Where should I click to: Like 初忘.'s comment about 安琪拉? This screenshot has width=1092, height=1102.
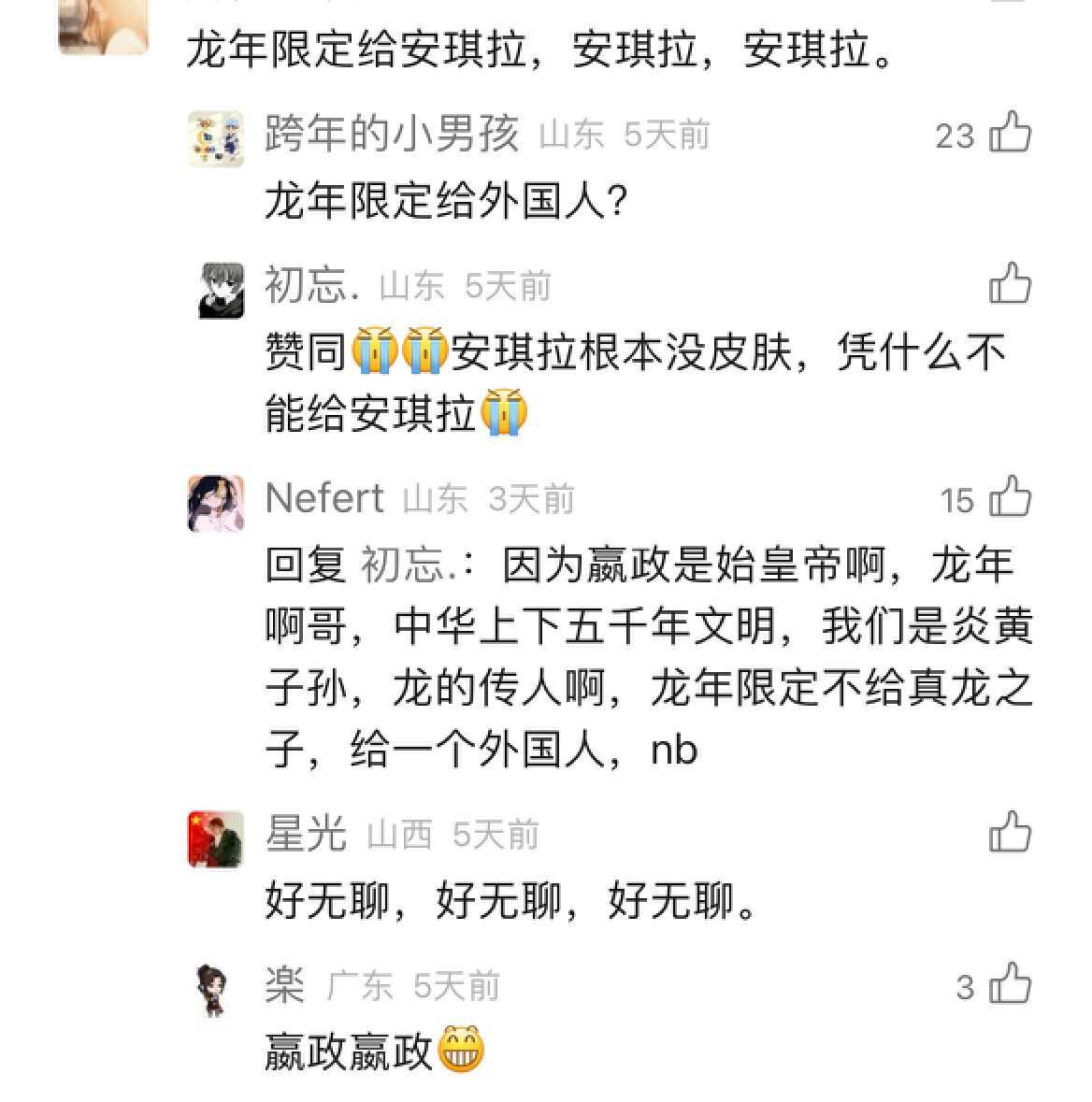click(x=1010, y=284)
